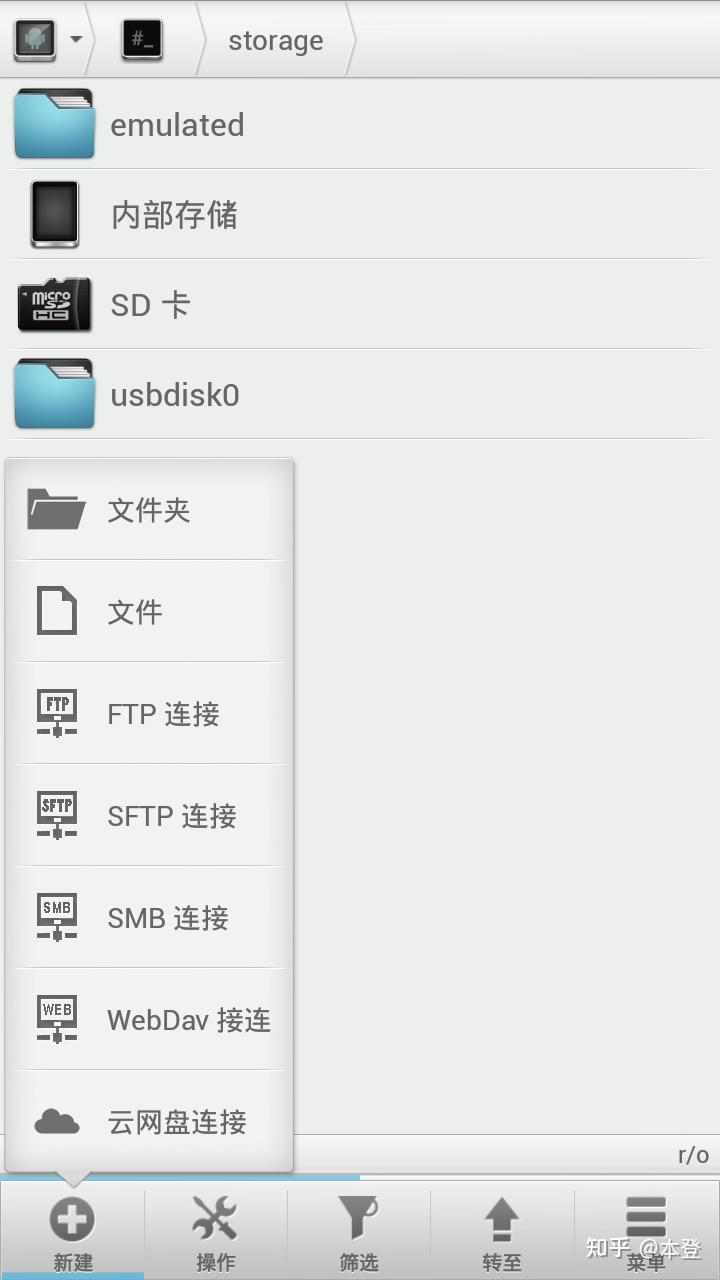This screenshot has width=720, height=1280.
Task: Add a new WebDav connection
Action: click(188, 1020)
